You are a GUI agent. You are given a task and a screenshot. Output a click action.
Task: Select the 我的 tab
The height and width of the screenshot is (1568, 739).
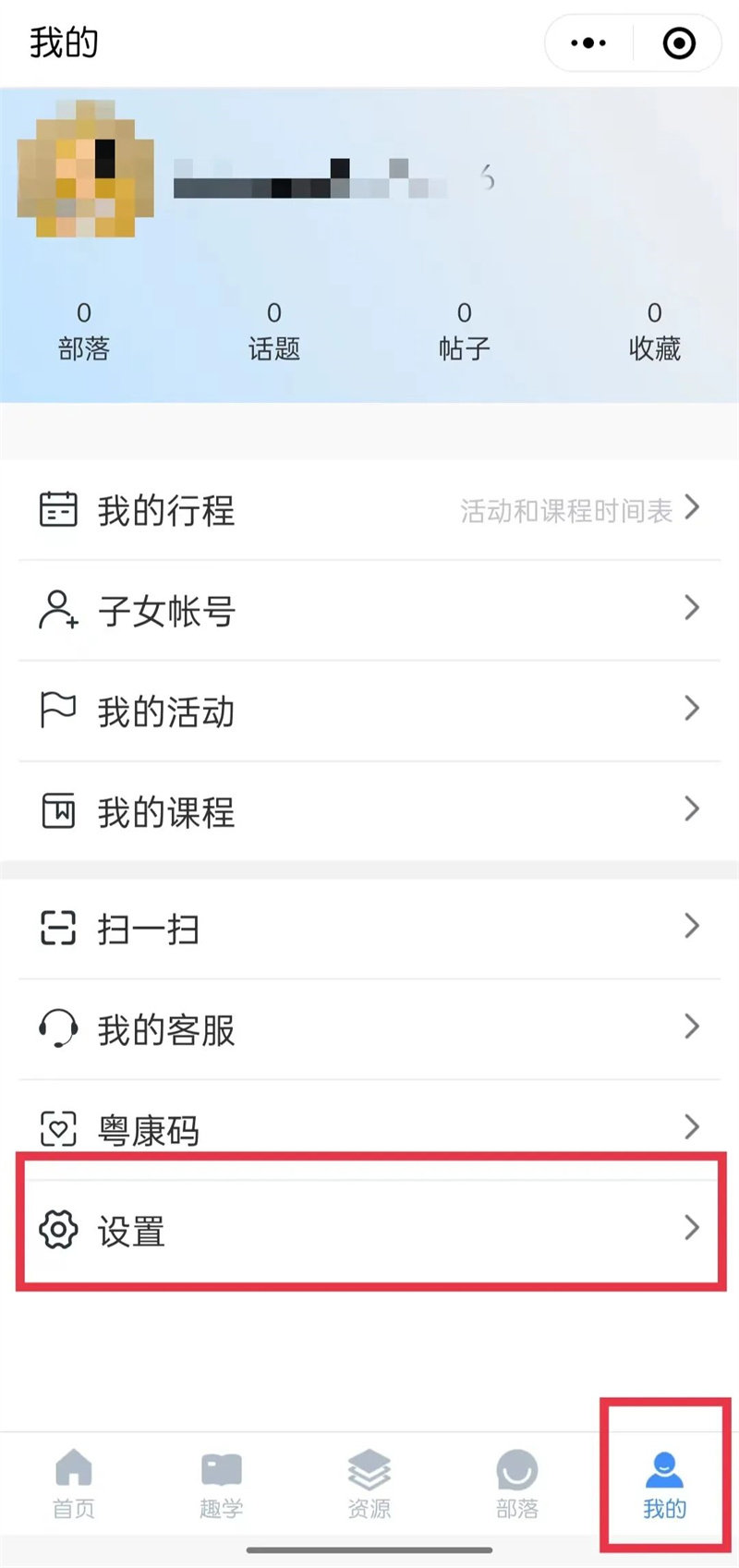(x=664, y=1484)
